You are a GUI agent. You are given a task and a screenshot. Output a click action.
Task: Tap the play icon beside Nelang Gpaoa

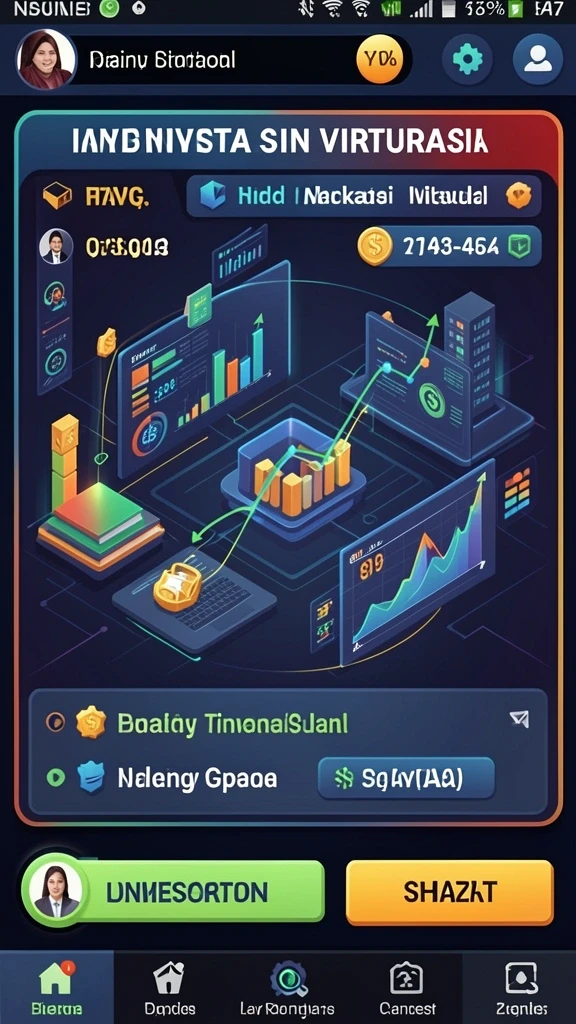56,777
